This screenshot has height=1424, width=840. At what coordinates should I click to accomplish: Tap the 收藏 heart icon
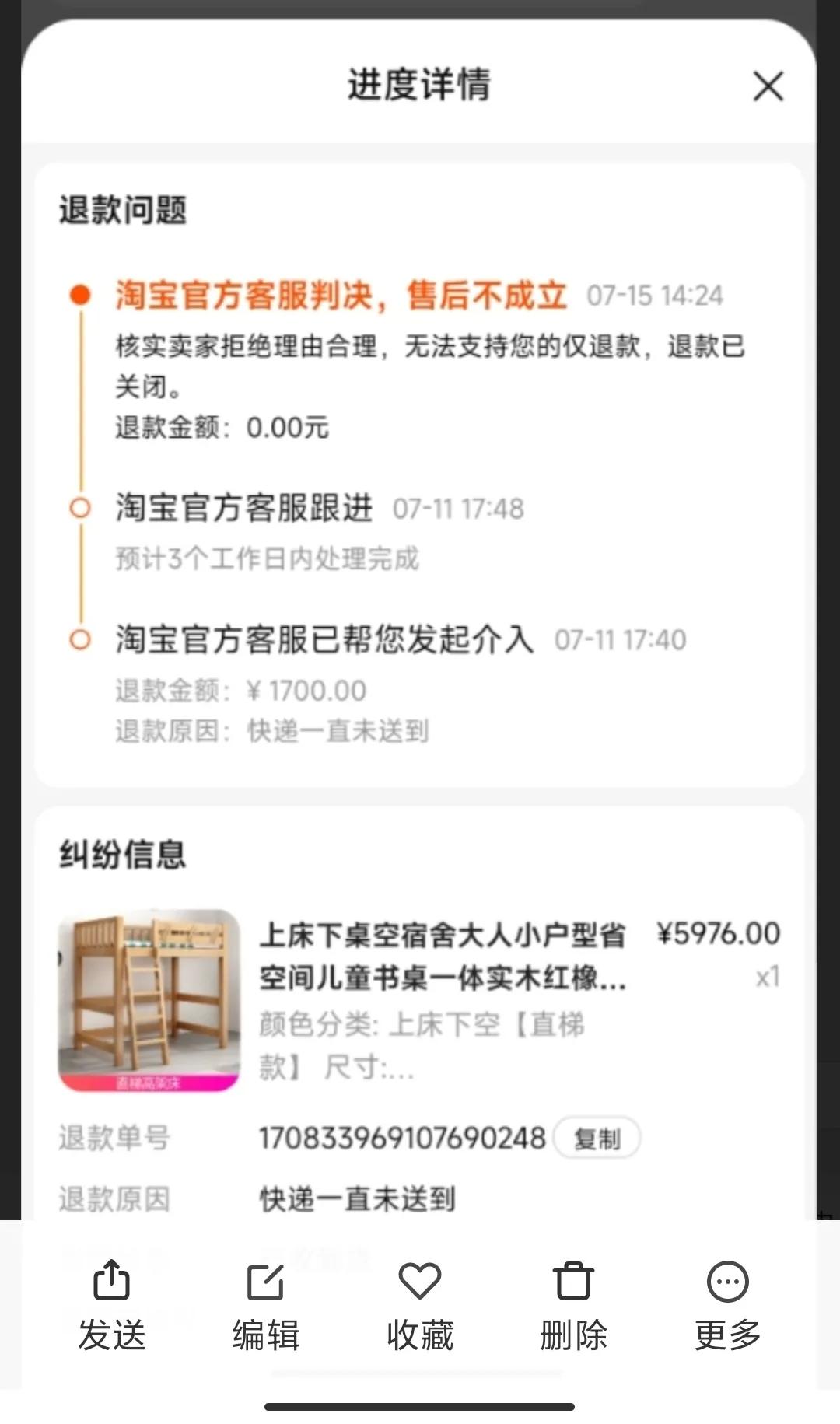pyautogui.click(x=418, y=1279)
